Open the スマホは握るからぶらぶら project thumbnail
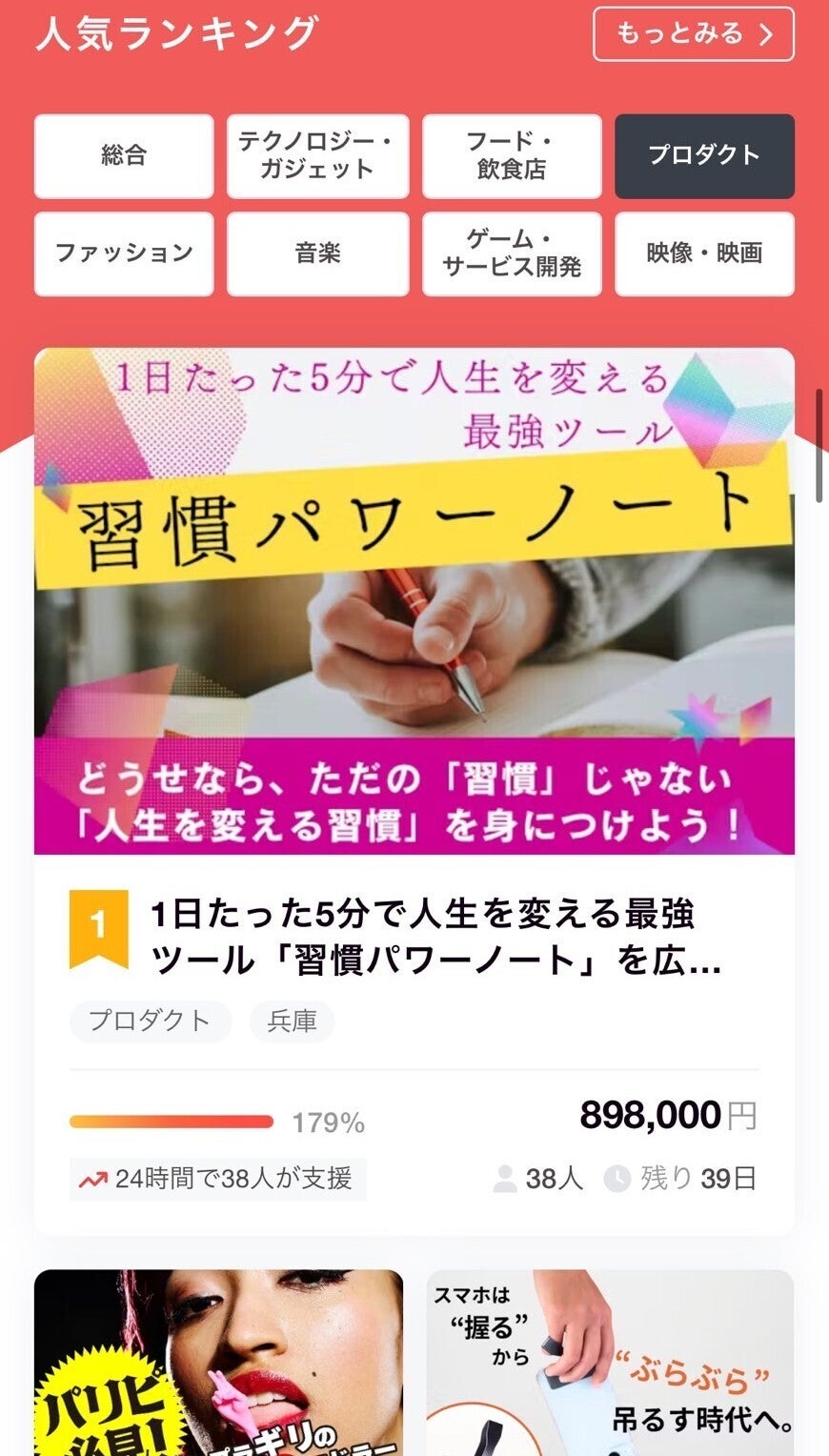 [x=610, y=1363]
